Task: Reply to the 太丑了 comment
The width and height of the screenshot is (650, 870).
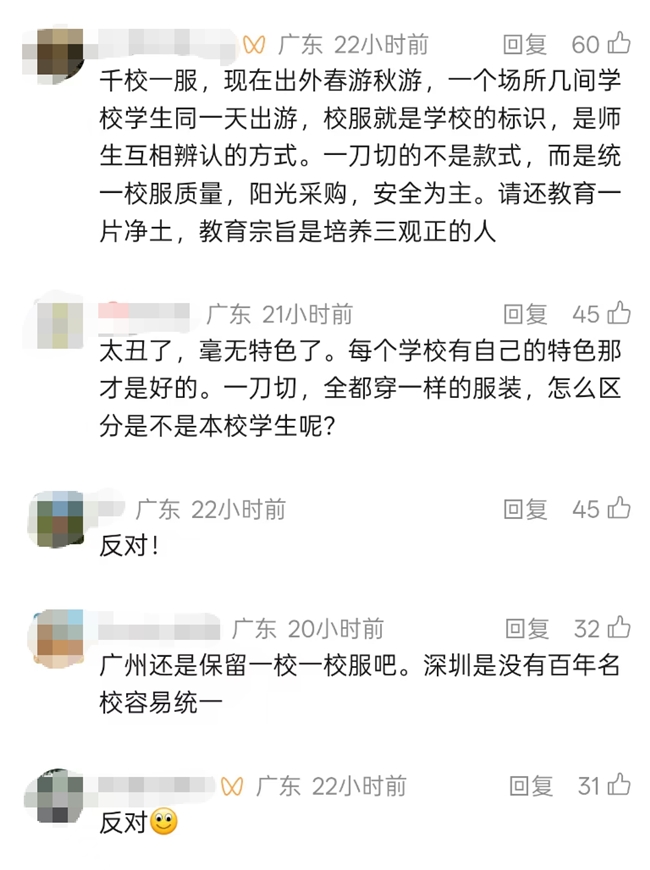Action: 525,314
